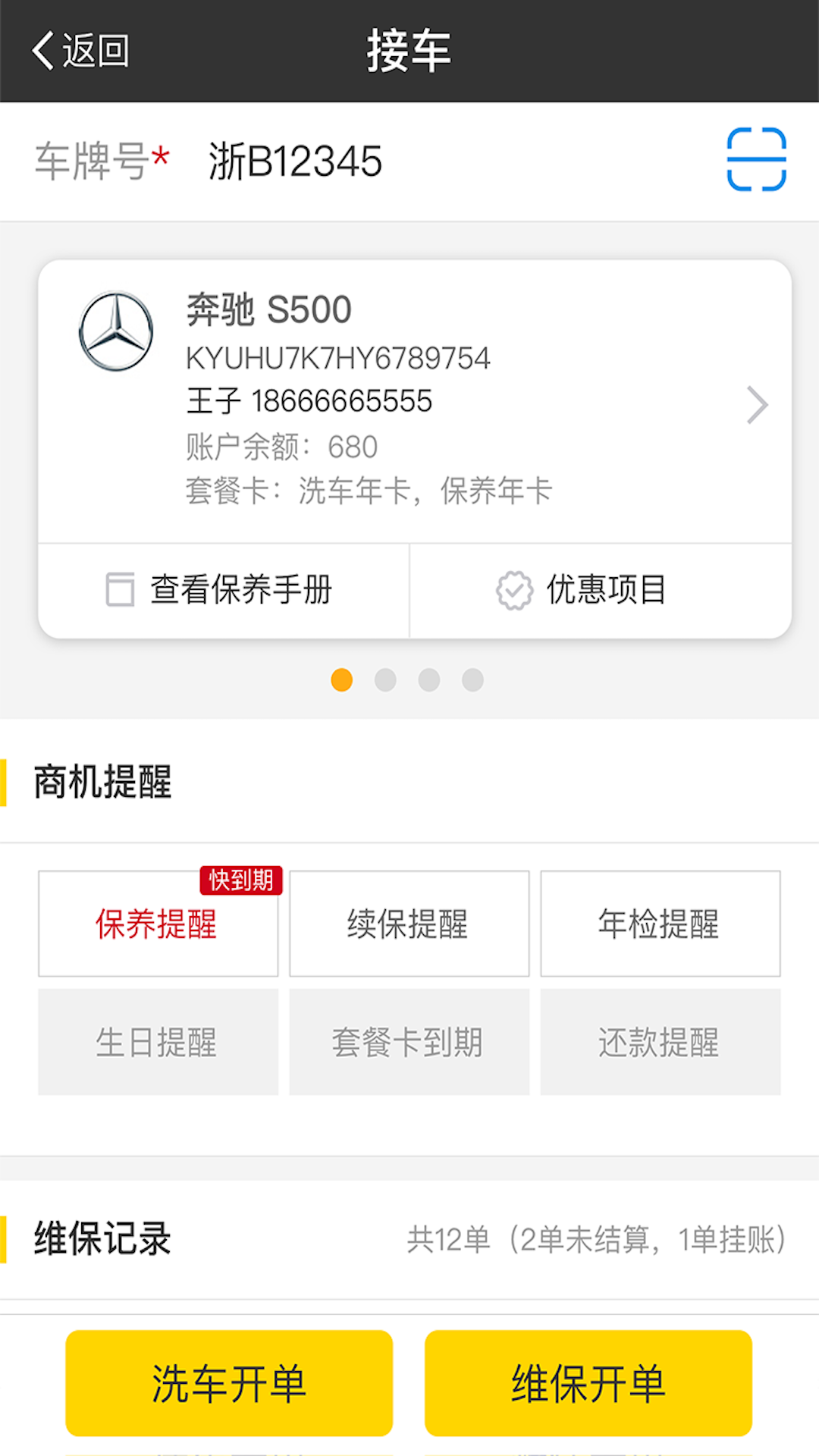Screen dimensions: 819x1456
Task: Open the 奔驰 S500 vehicle details card
Action: tap(414, 402)
